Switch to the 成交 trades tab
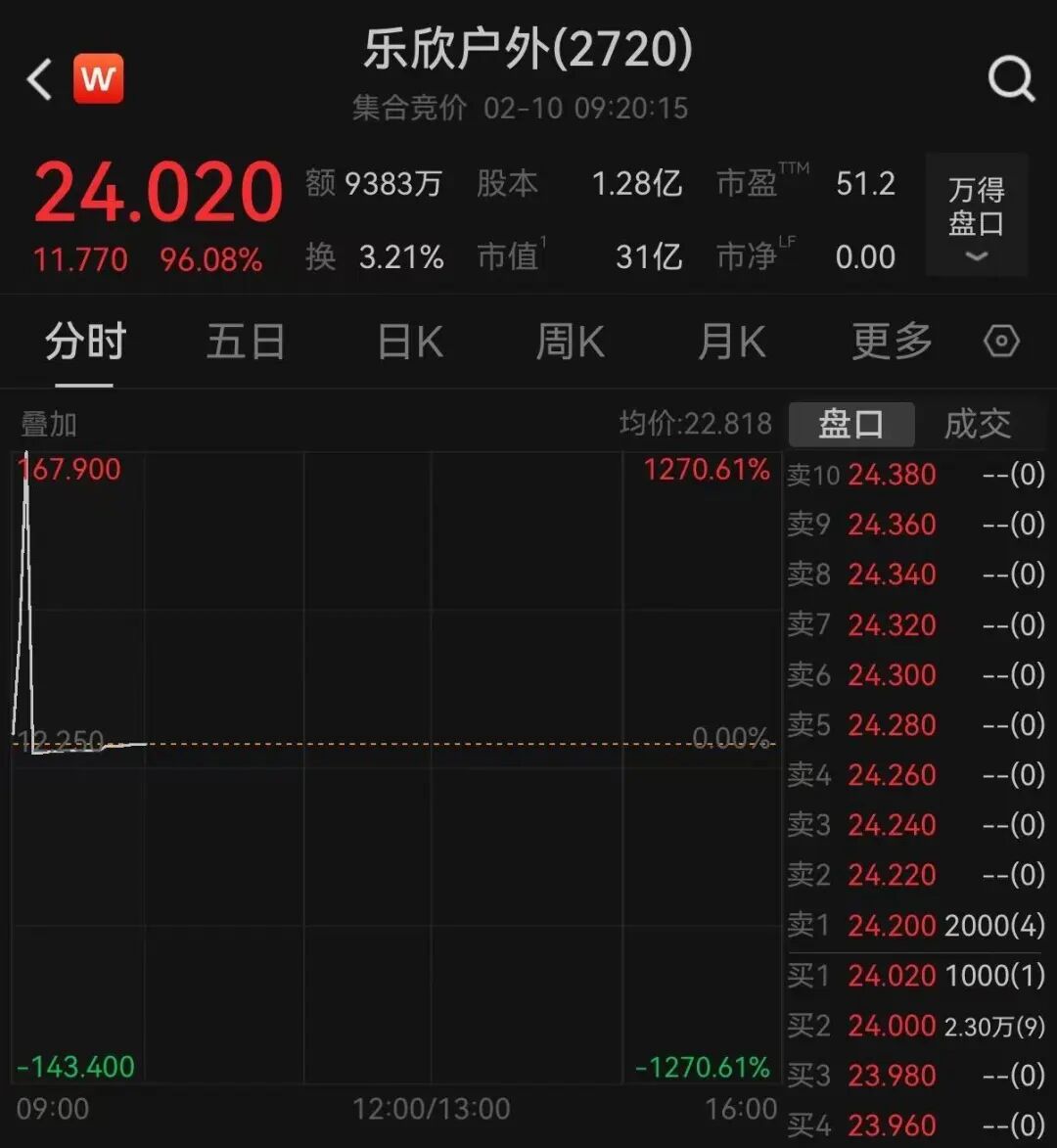Screen dimensions: 1057x1148 (x=977, y=425)
